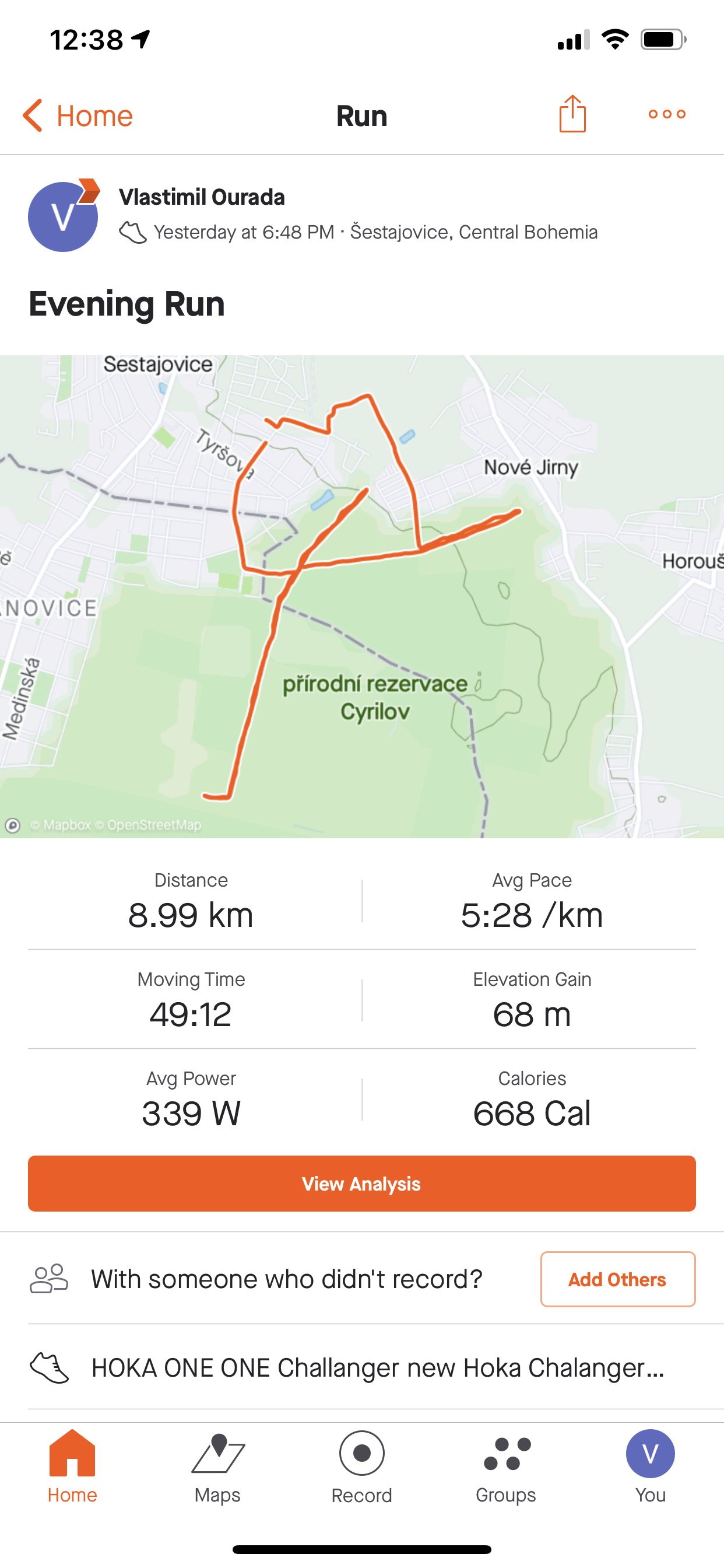Viewport: 724px width, 1568px height.
Task: Select the Home tab in bottom bar
Action: click(72, 1468)
